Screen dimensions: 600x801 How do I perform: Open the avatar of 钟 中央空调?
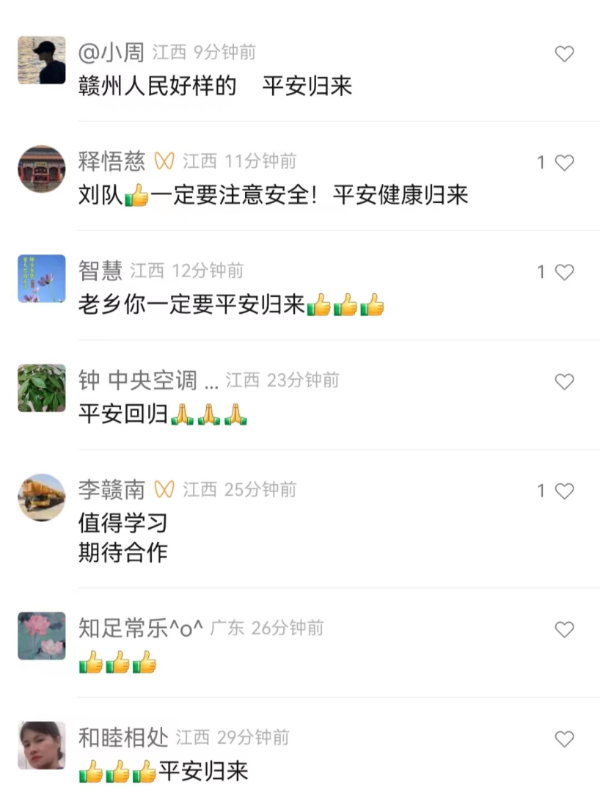(x=41, y=389)
